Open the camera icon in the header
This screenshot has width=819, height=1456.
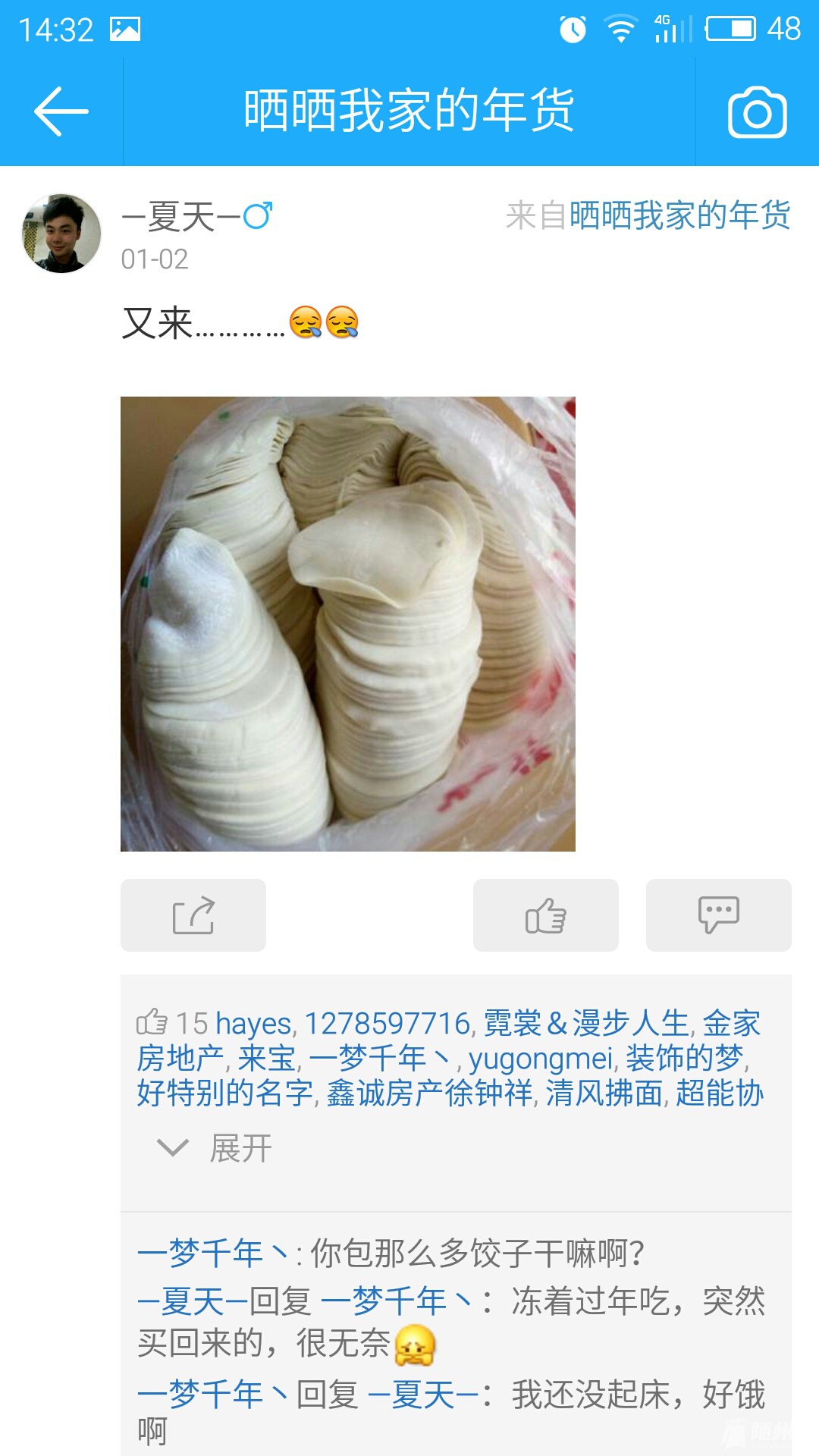(x=757, y=112)
